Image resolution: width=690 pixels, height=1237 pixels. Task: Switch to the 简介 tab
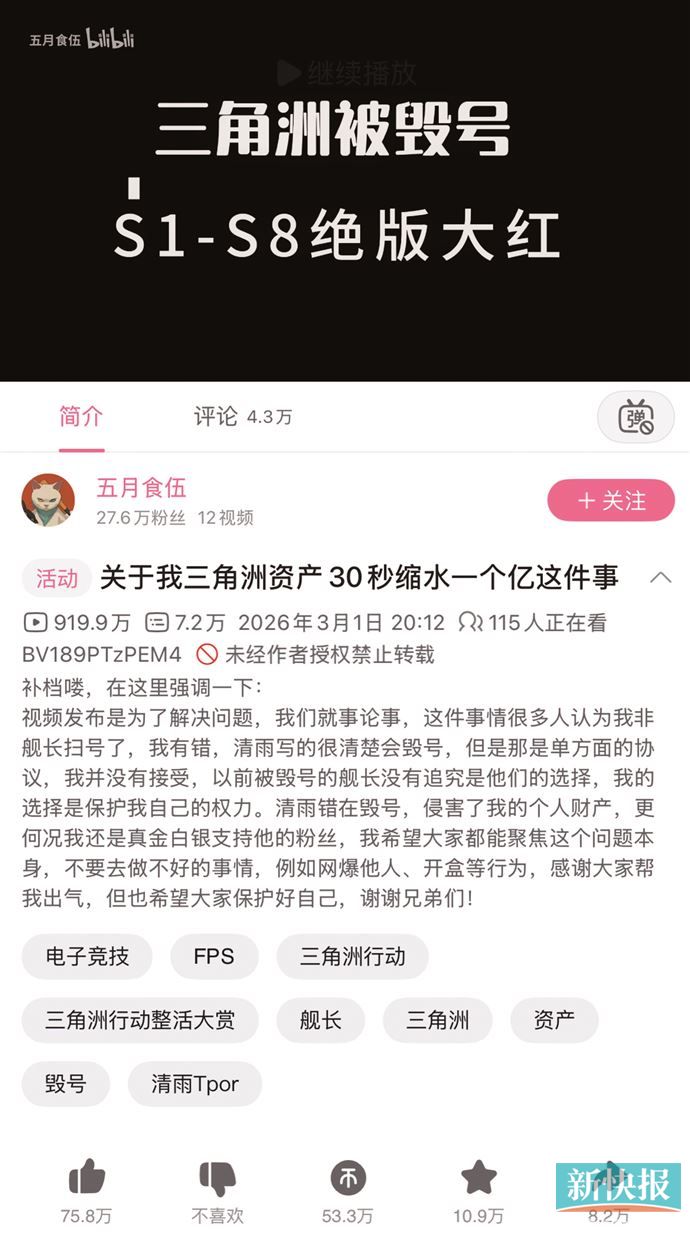pos(80,417)
